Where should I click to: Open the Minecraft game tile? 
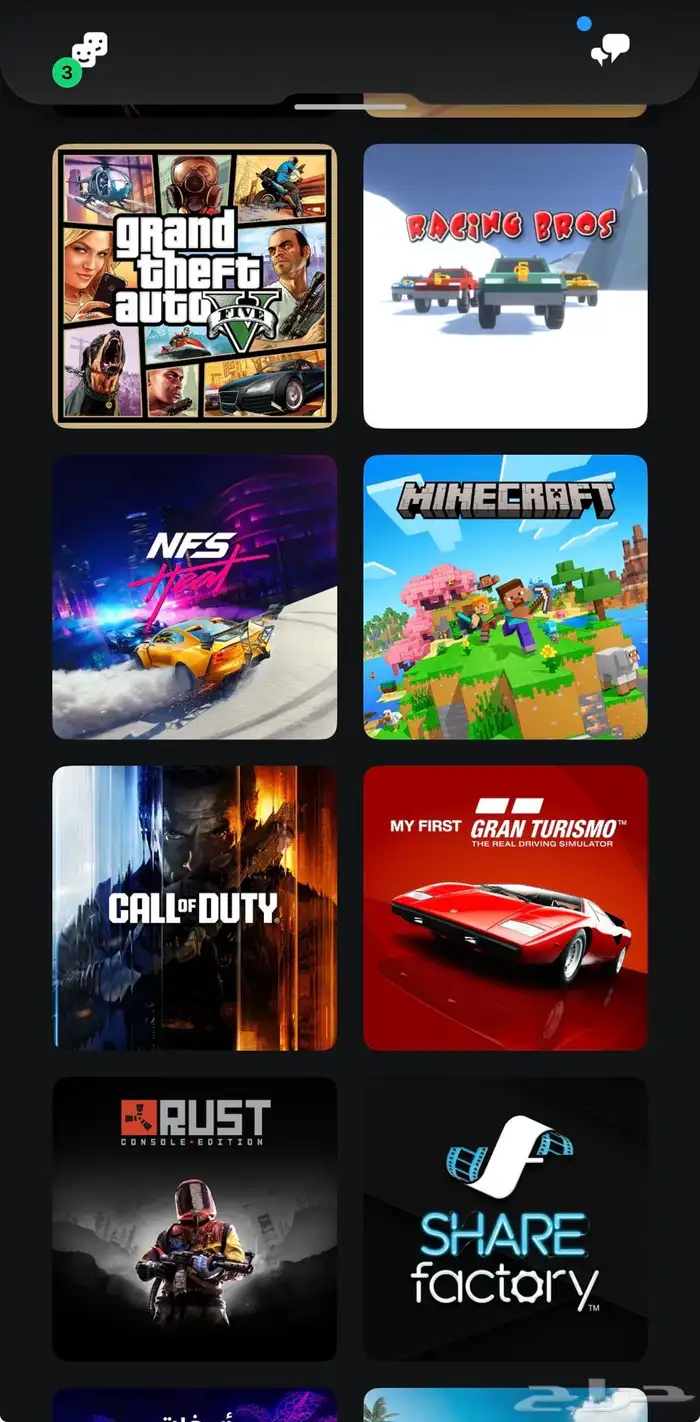[505, 597]
